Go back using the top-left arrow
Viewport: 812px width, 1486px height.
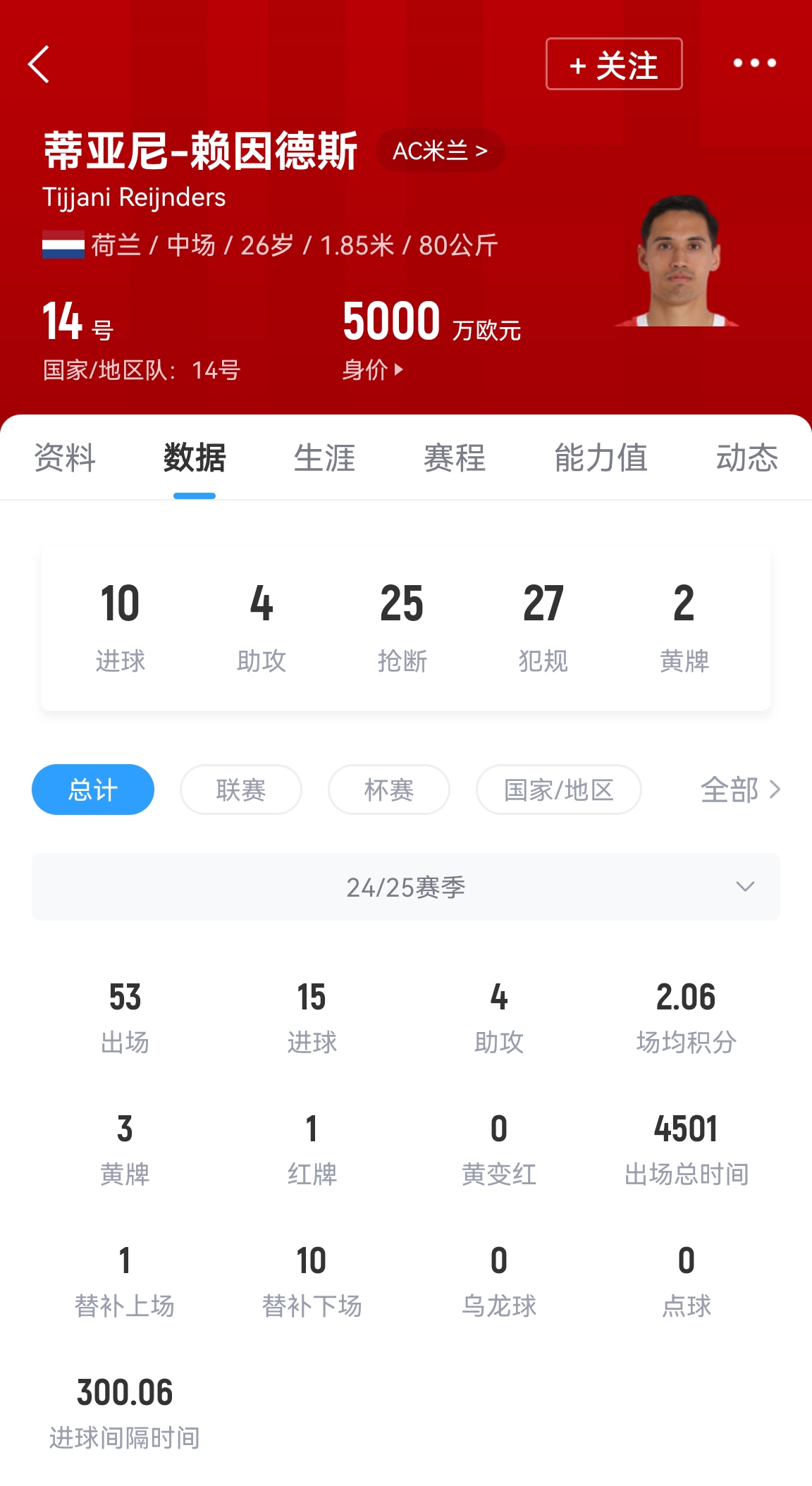(x=39, y=64)
